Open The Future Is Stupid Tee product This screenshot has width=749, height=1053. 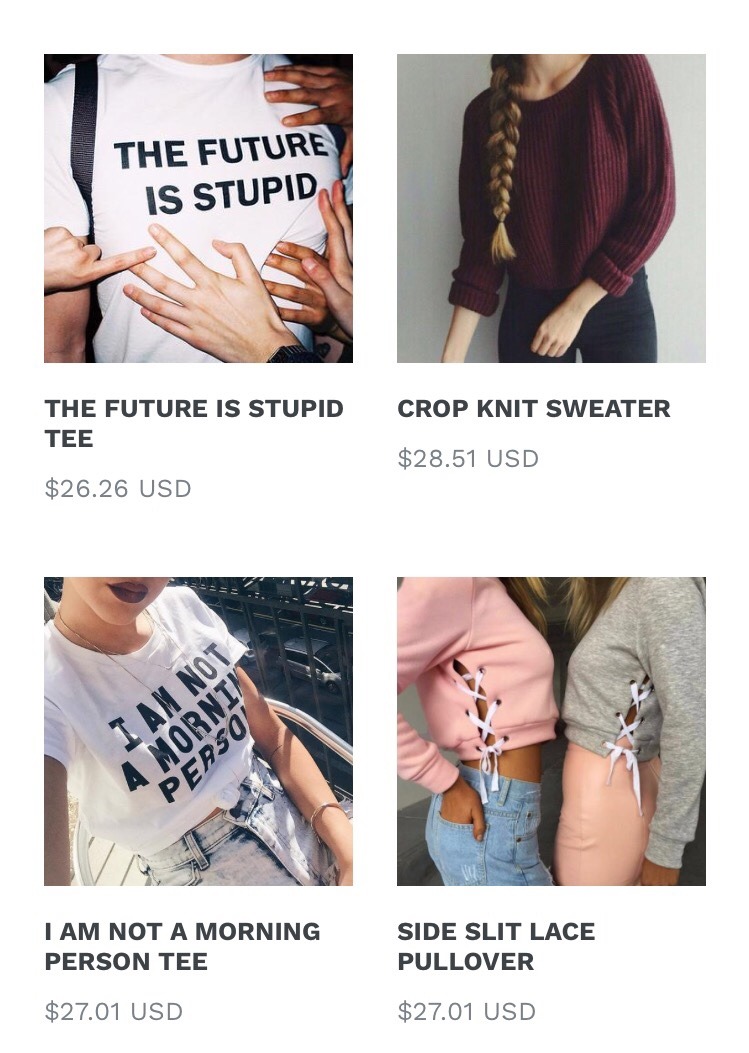(198, 208)
